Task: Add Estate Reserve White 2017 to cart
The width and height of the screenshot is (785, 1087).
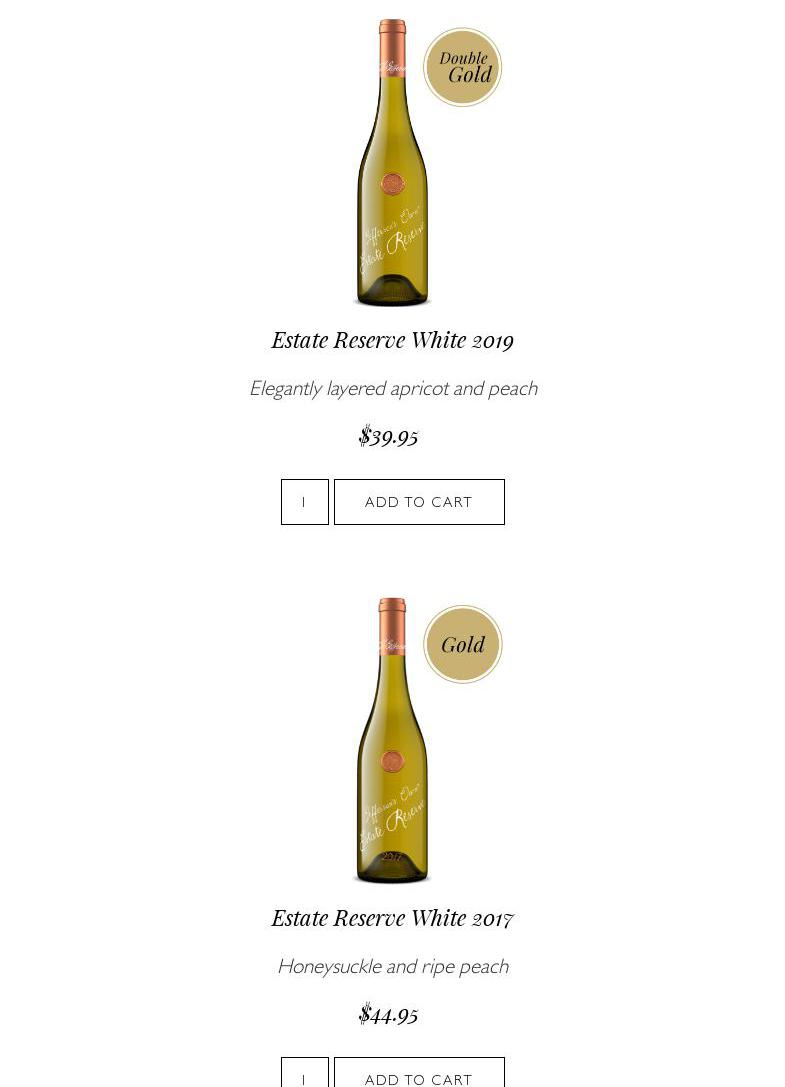Action: point(419,1075)
